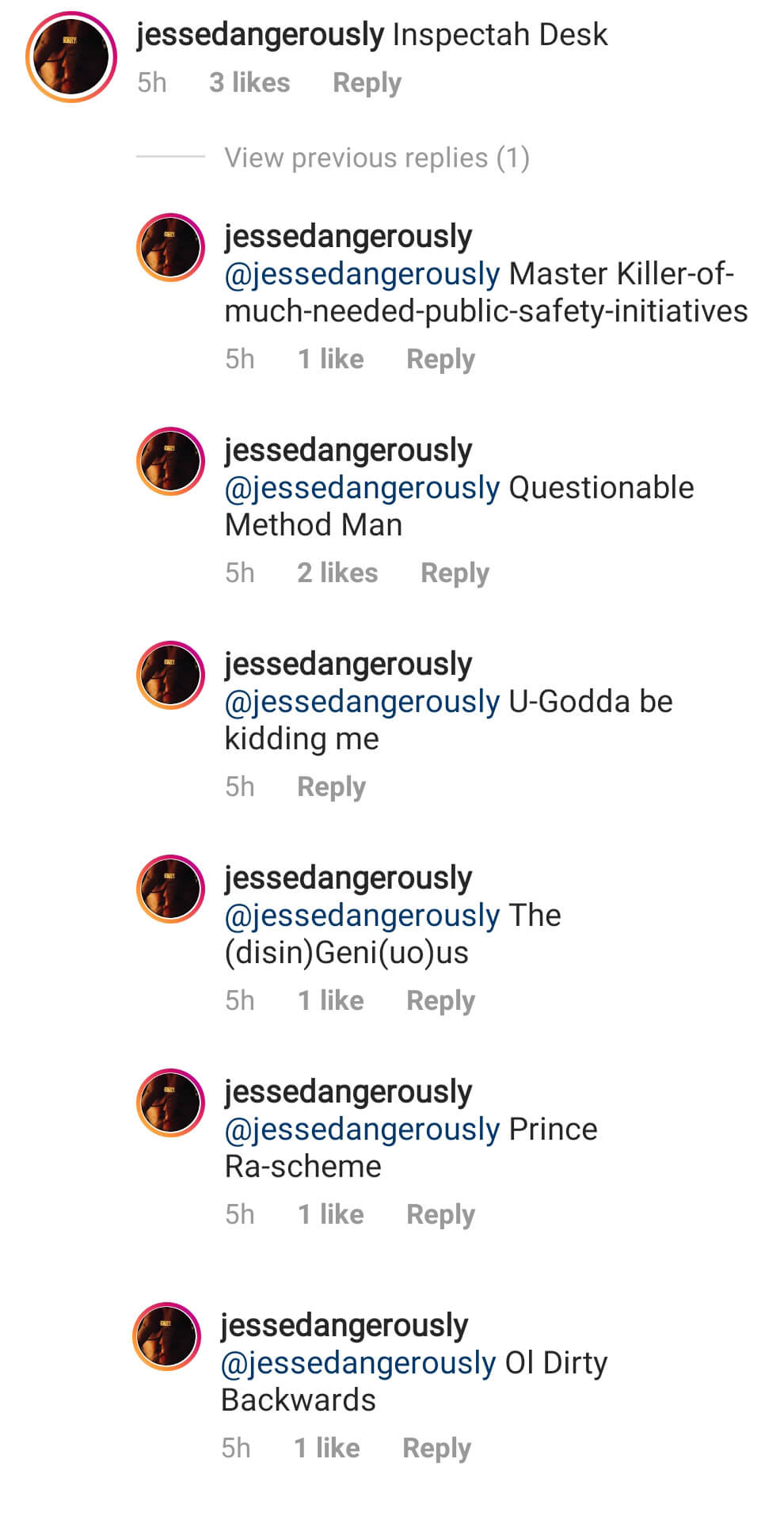Viewport: 784px width, 1516px height.
Task: Open 3 likes on Inspectah Desk comment
Action: point(249,82)
